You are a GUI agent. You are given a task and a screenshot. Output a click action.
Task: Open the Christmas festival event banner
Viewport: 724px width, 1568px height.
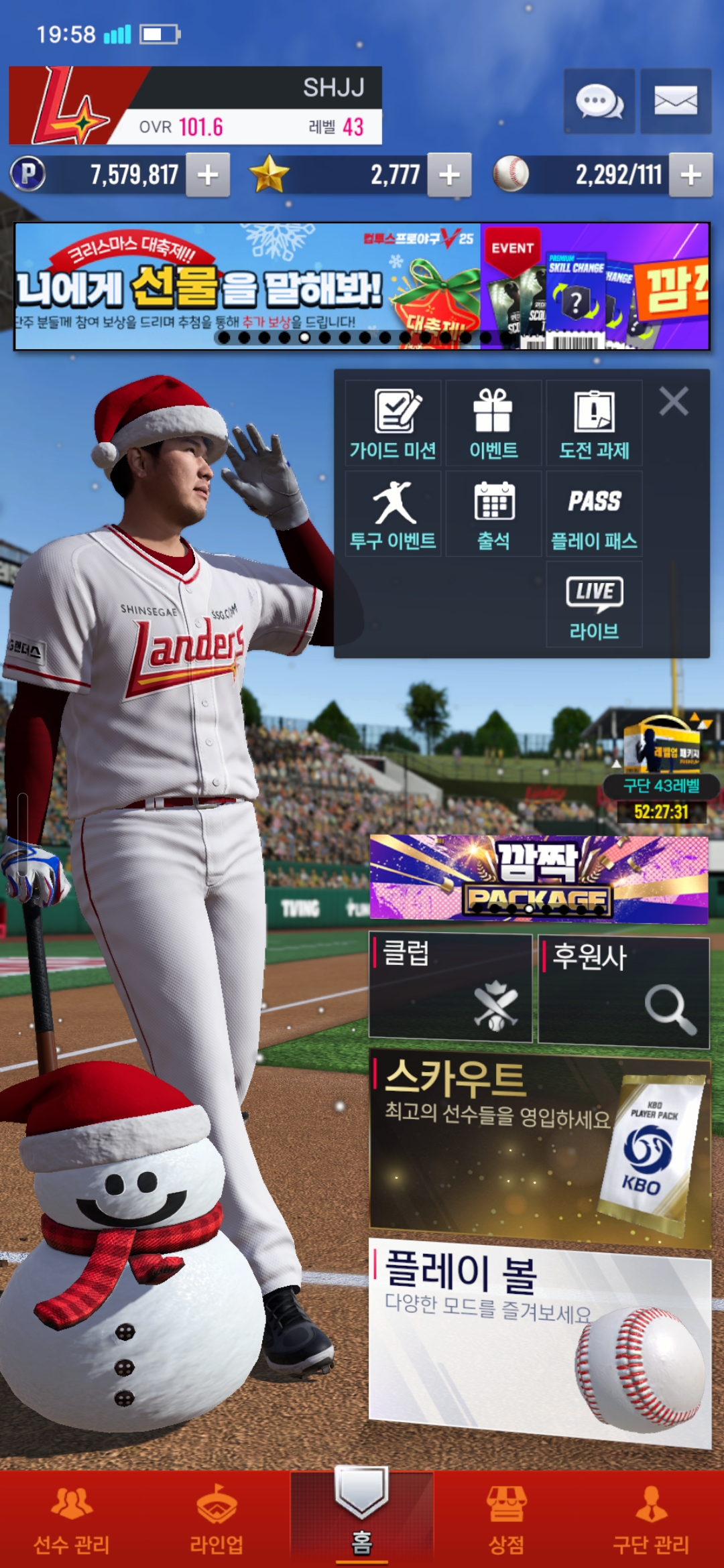(x=248, y=286)
